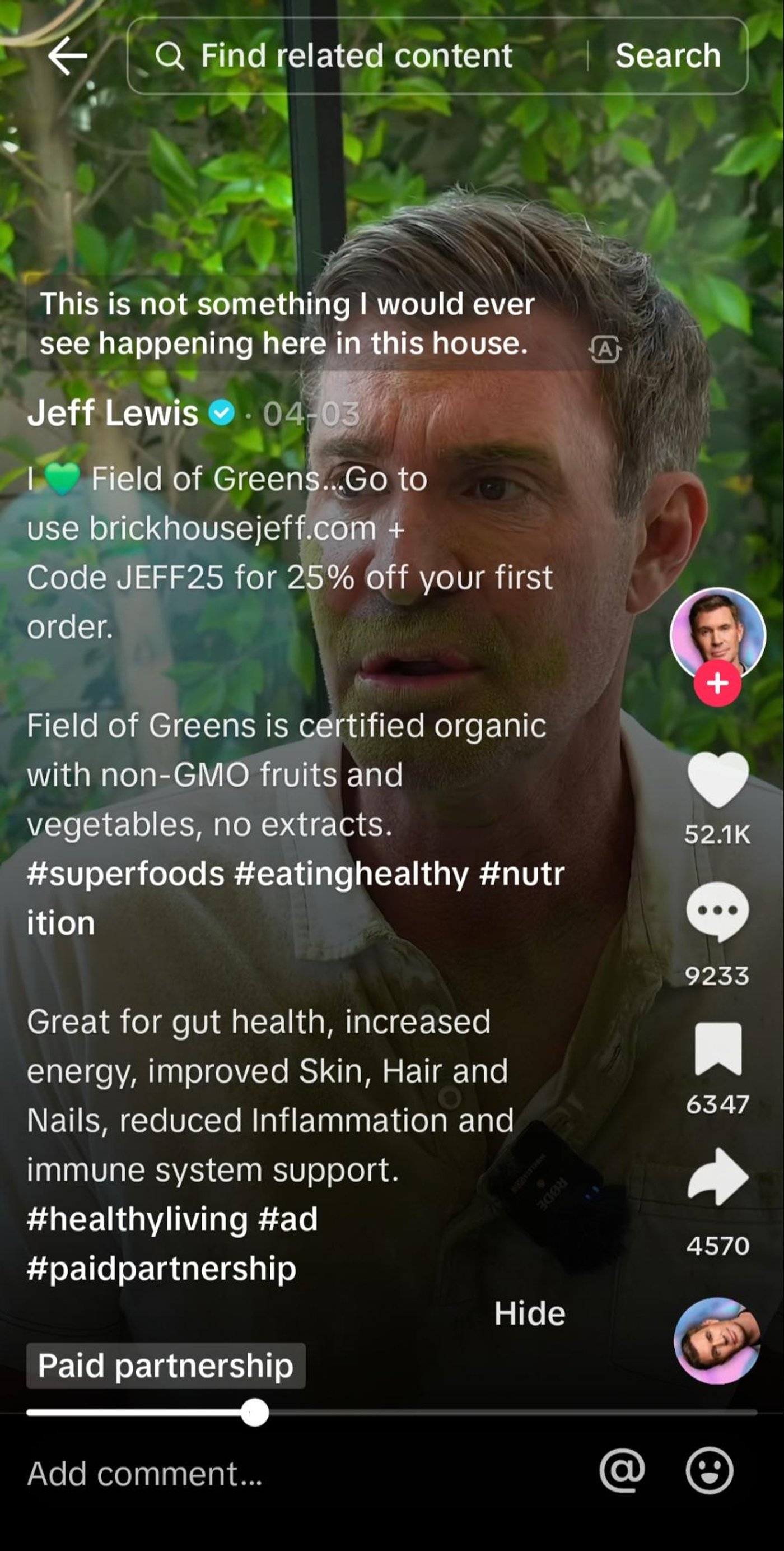Follow Jeff Lewis via the plus button
This screenshot has height=1551, width=784.
click(x=718, y=684)
